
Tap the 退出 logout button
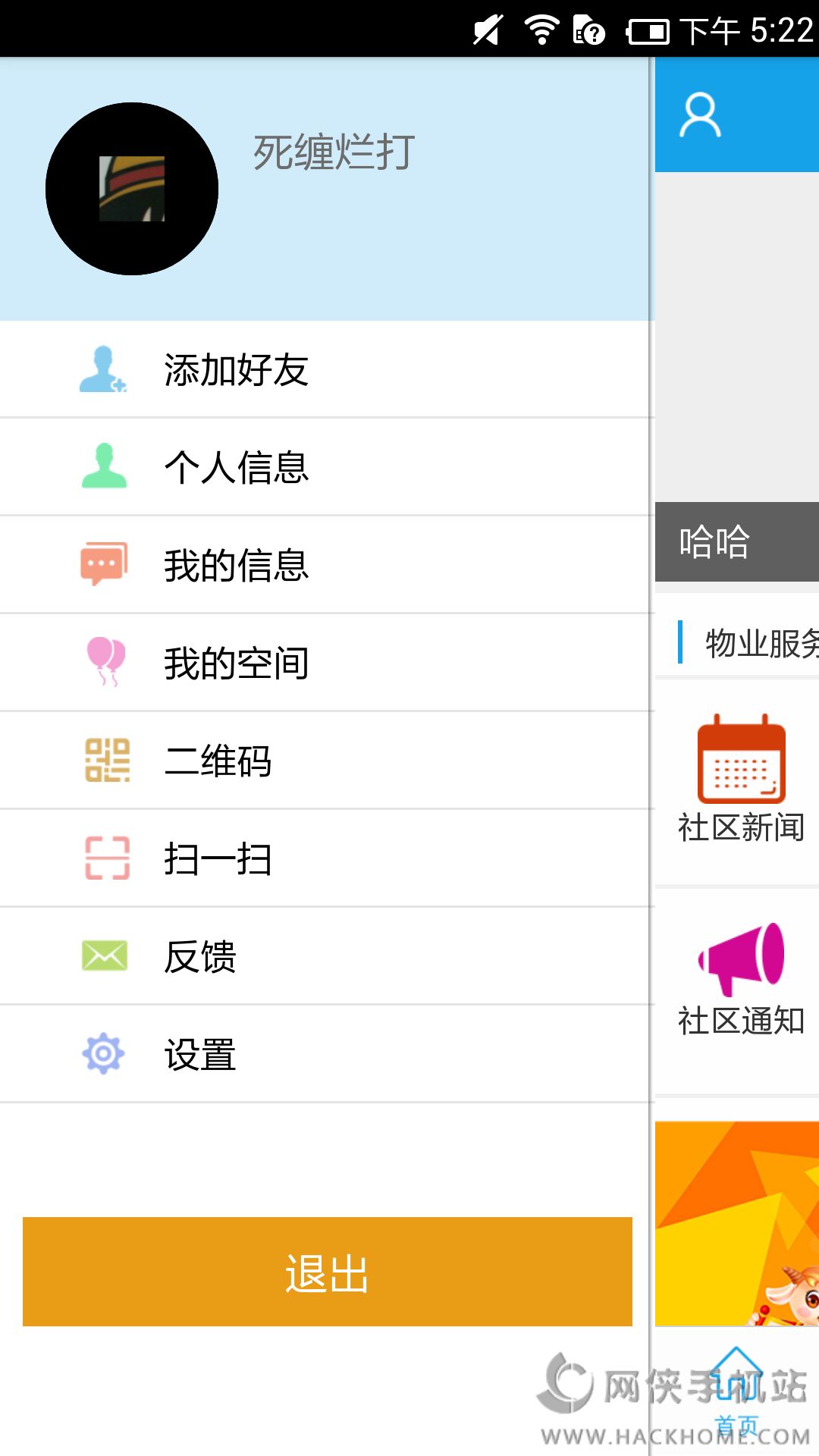click(328, 1272)
